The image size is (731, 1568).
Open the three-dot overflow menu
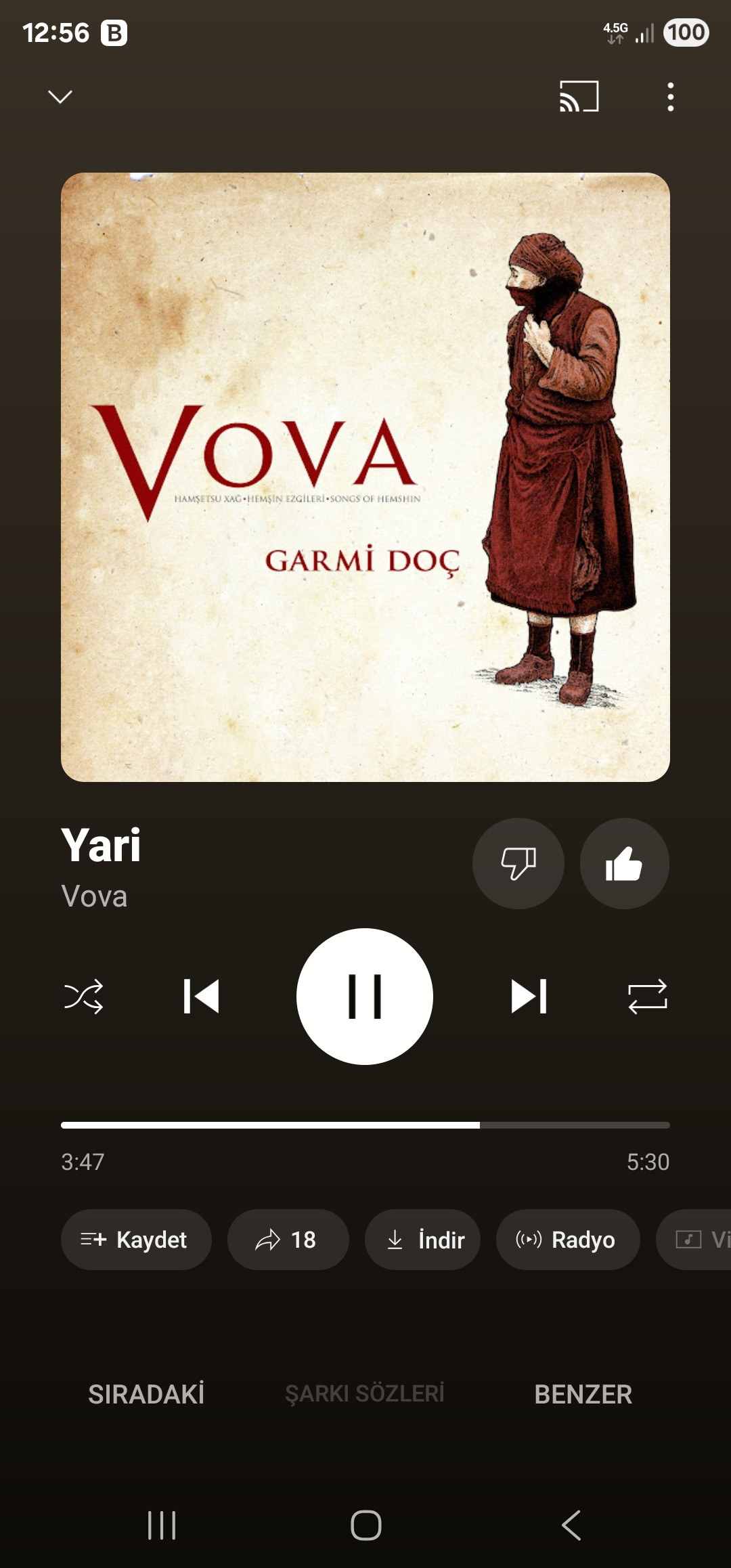[x=670, y=97]
